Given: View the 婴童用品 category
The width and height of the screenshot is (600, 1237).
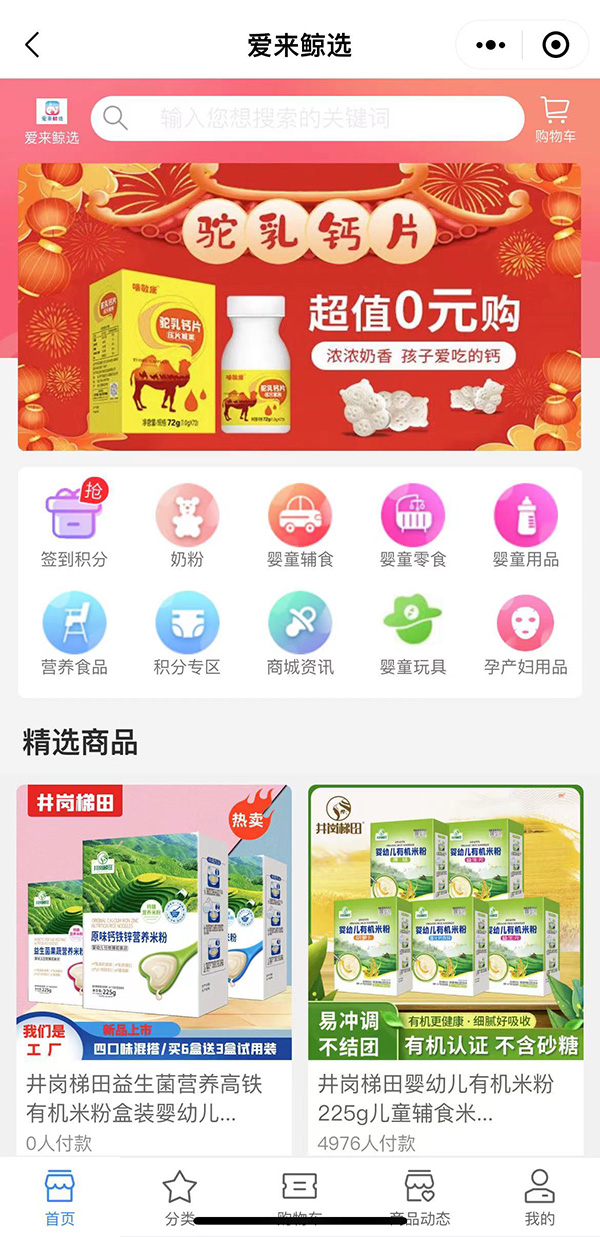Looking at the screenshot, I should coord(526,528).
